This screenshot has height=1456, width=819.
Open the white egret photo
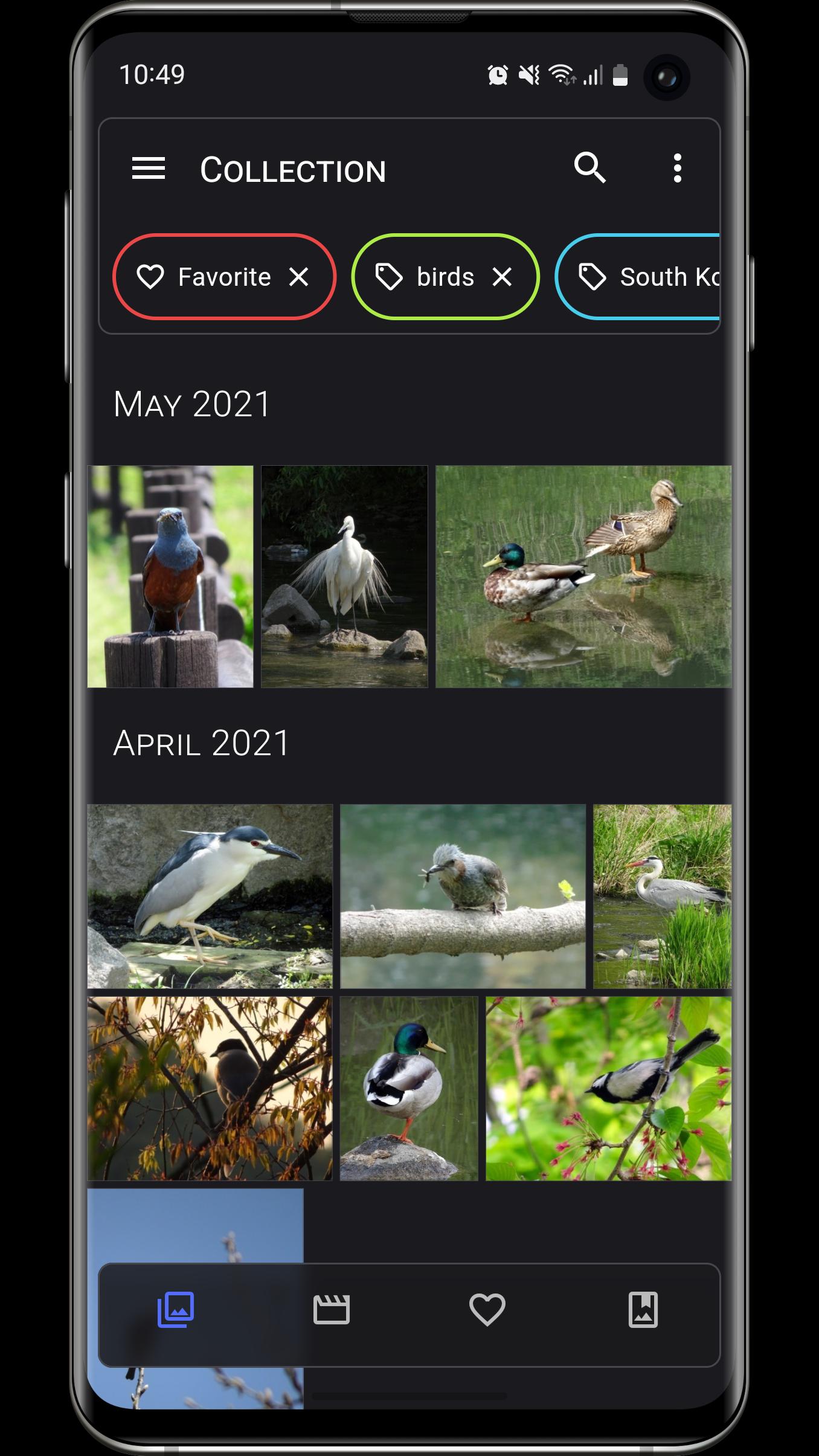tap(344, 576)
